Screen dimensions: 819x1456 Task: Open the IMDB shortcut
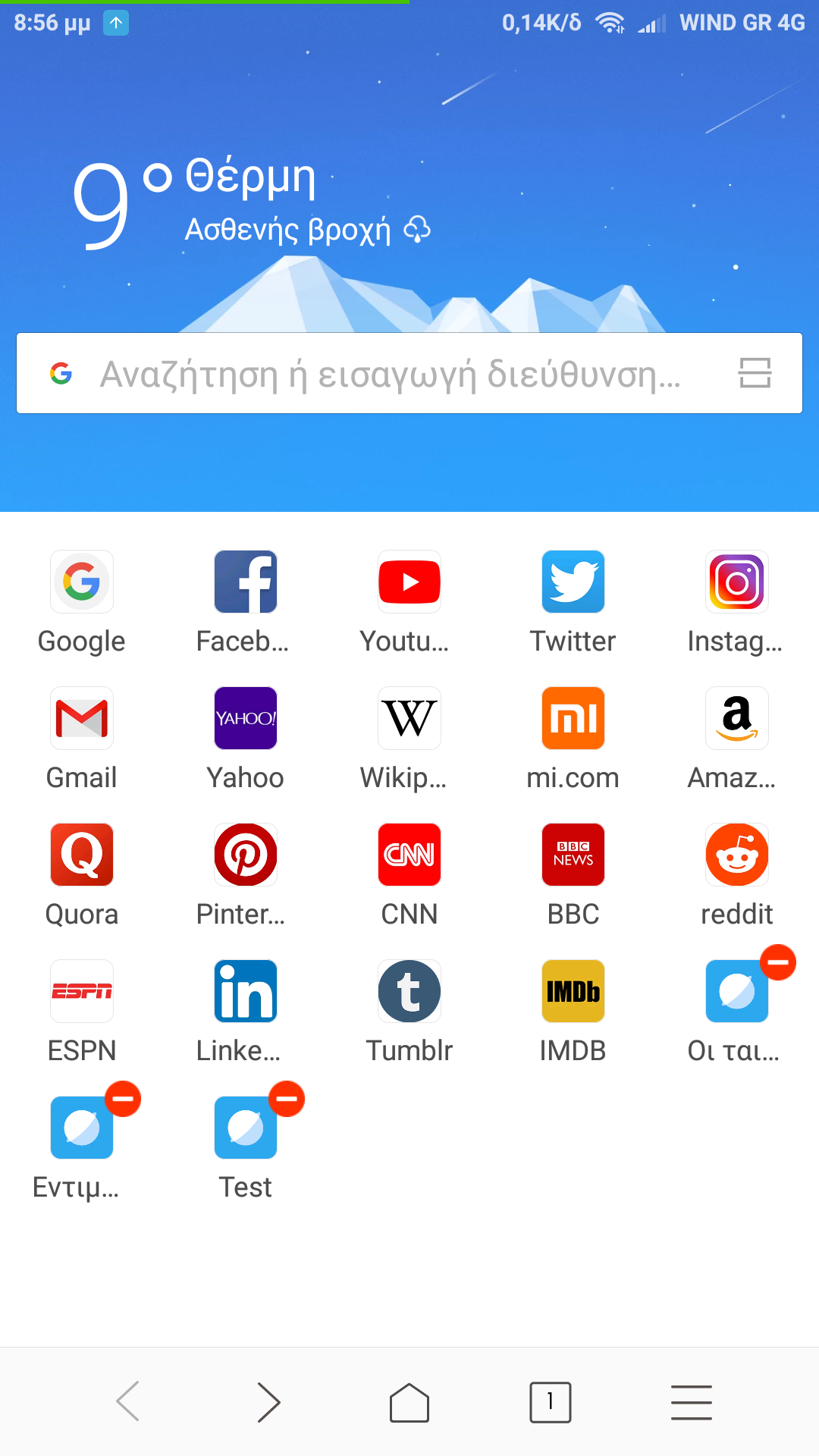[573, 992]
